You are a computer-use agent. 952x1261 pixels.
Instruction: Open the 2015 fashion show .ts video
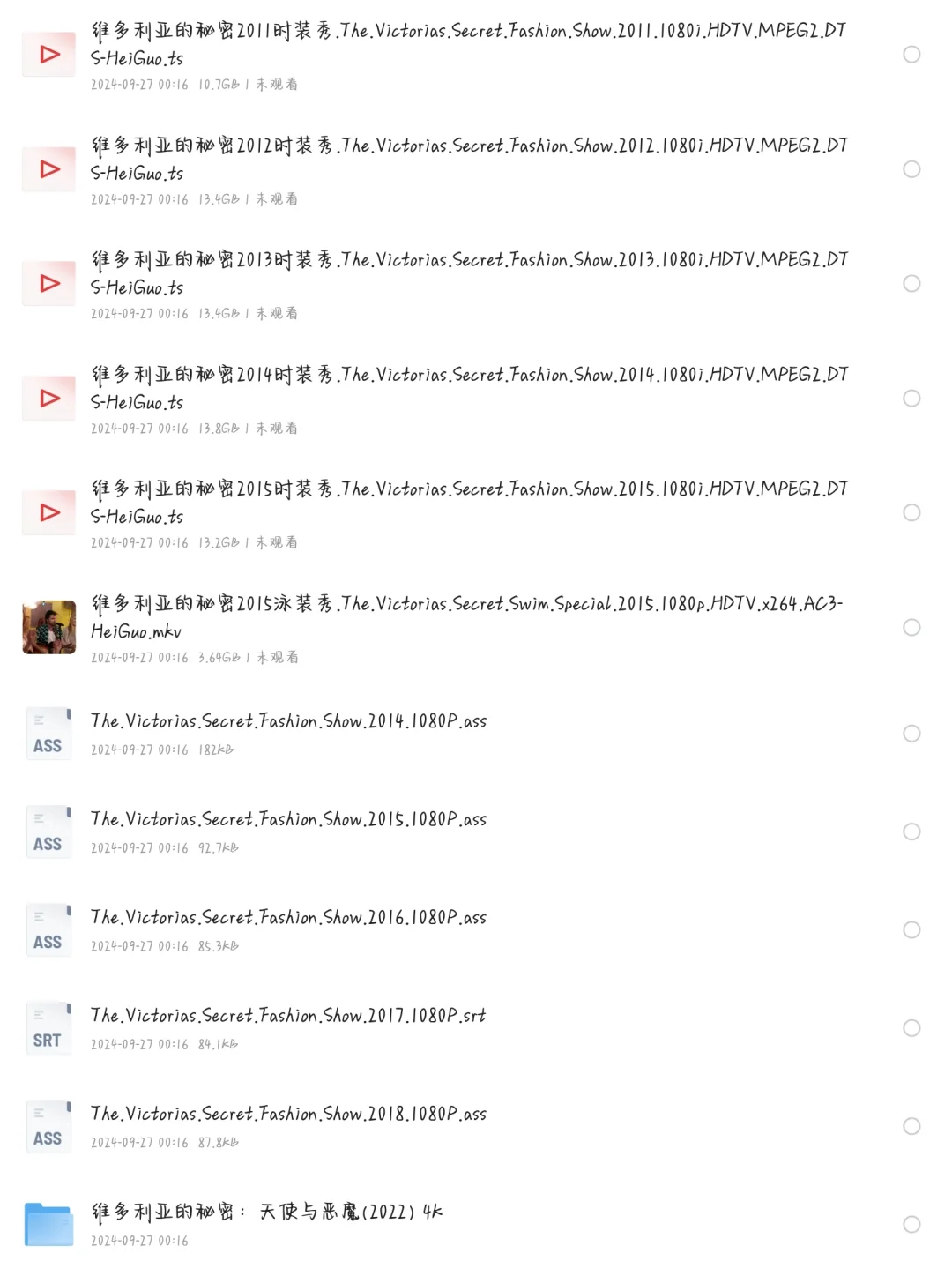pos(467,503)
